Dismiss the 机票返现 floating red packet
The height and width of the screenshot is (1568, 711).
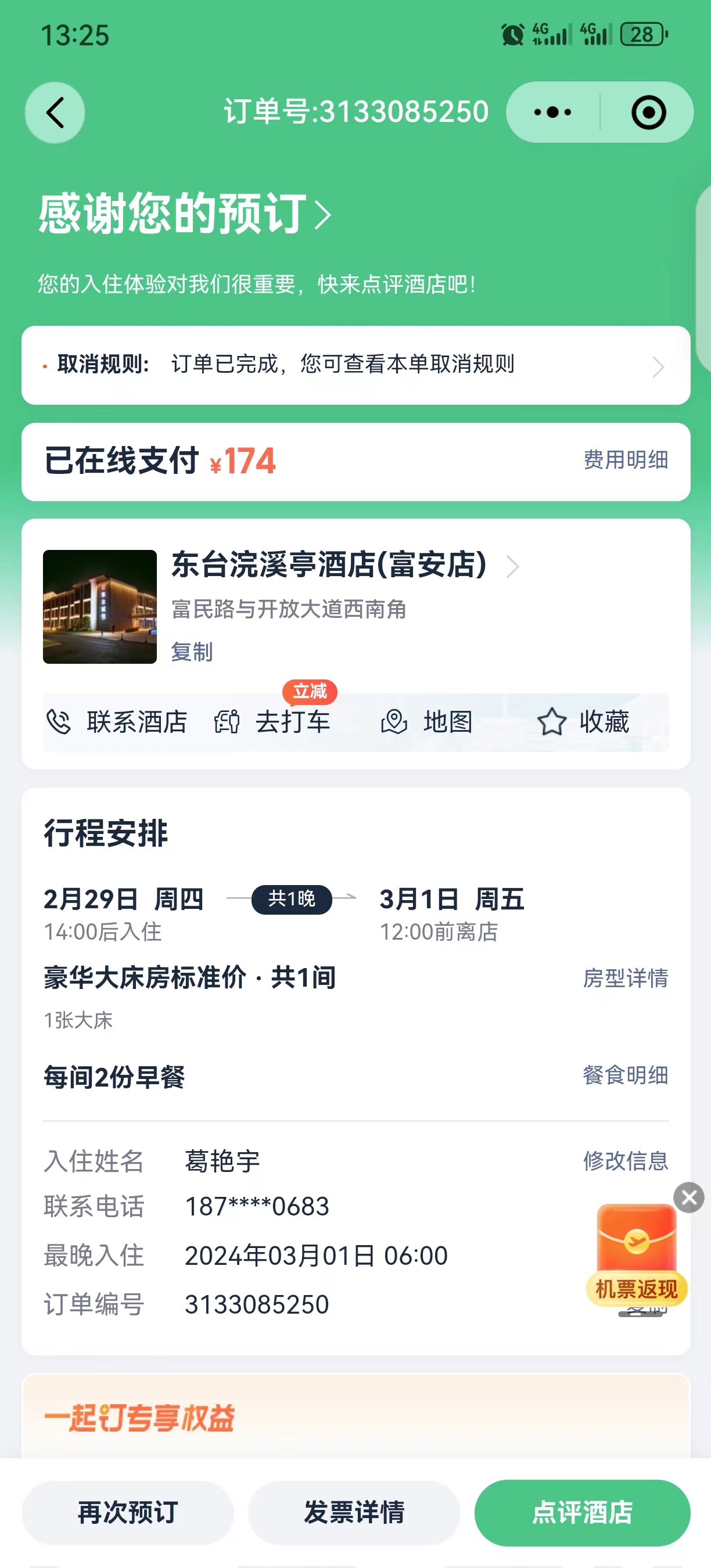coord(688,1198)
